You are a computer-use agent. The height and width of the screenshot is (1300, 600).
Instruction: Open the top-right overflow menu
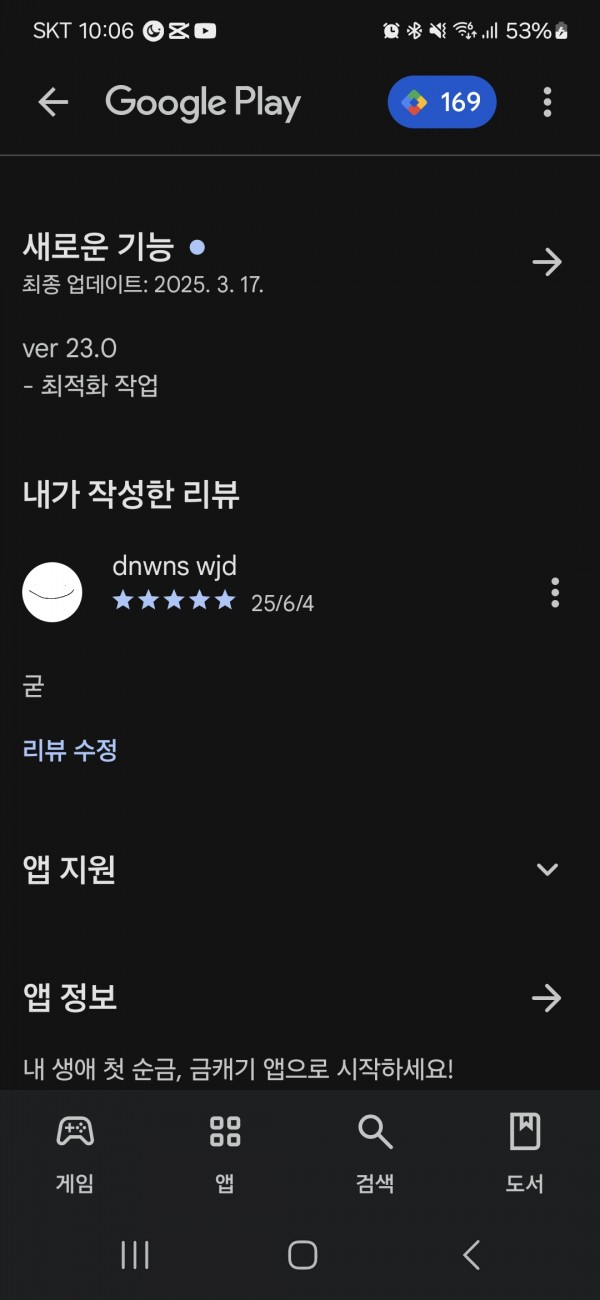click(x=546, y=102)
